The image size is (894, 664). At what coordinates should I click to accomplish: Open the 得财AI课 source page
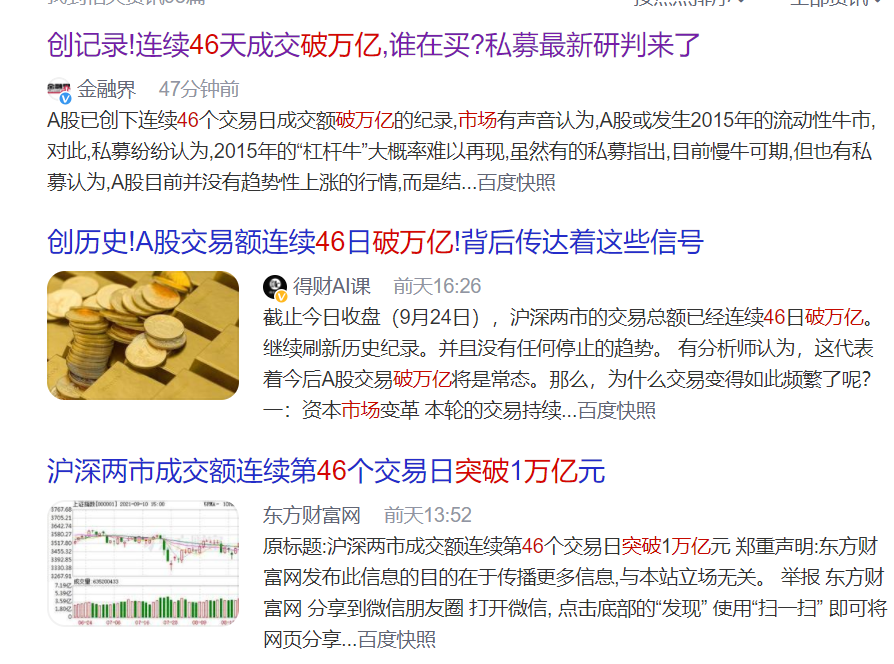pos(331,287)
